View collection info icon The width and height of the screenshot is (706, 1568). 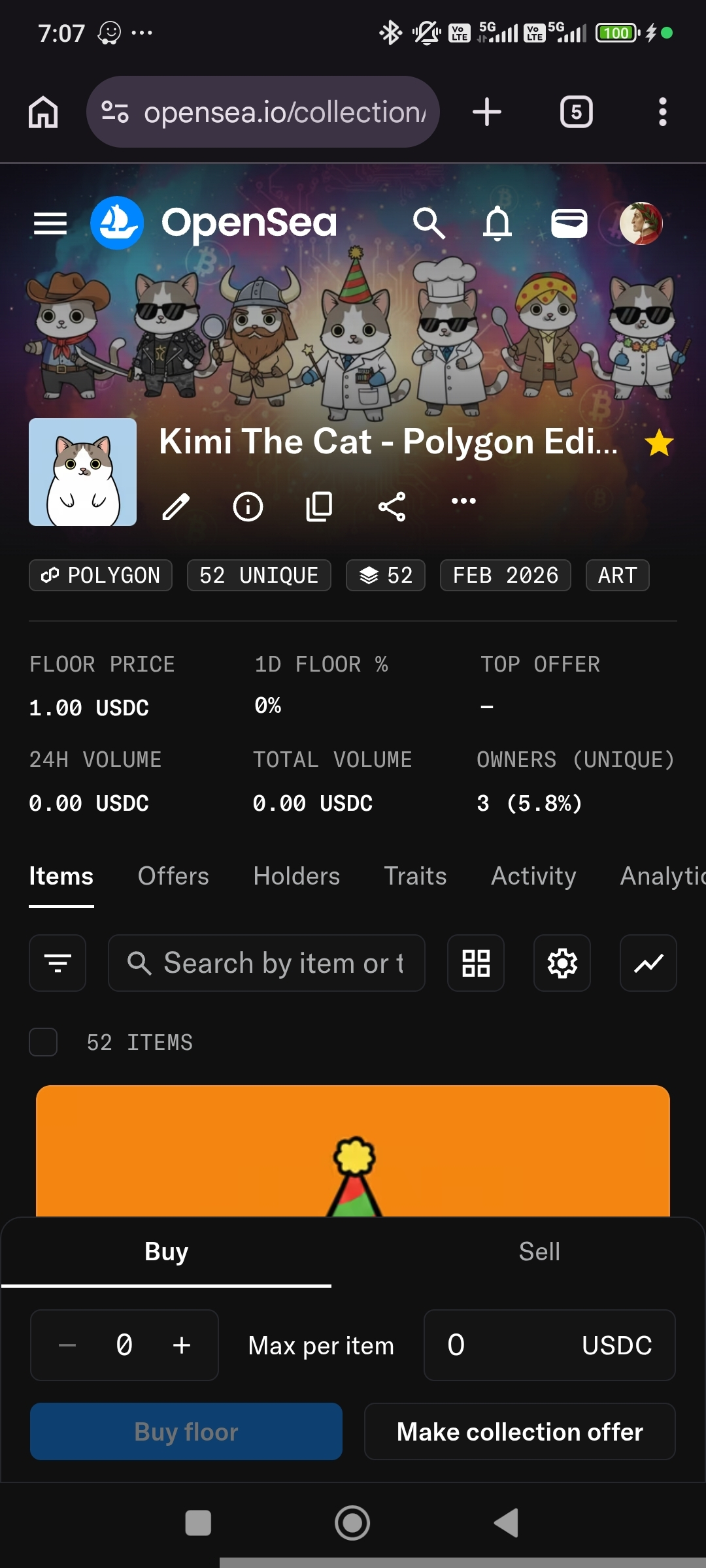tap(248, 506)
